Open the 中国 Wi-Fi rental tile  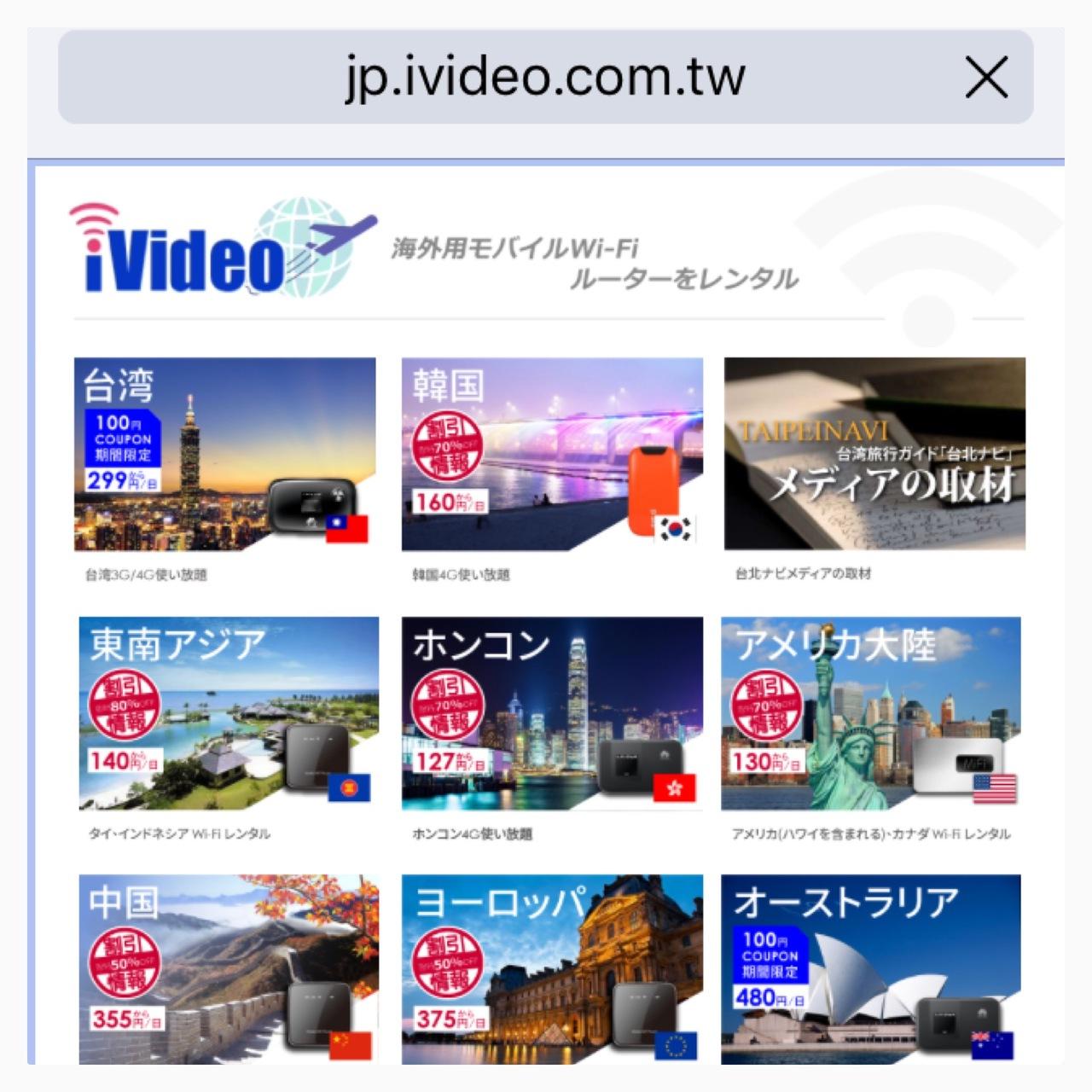point(229,969)
